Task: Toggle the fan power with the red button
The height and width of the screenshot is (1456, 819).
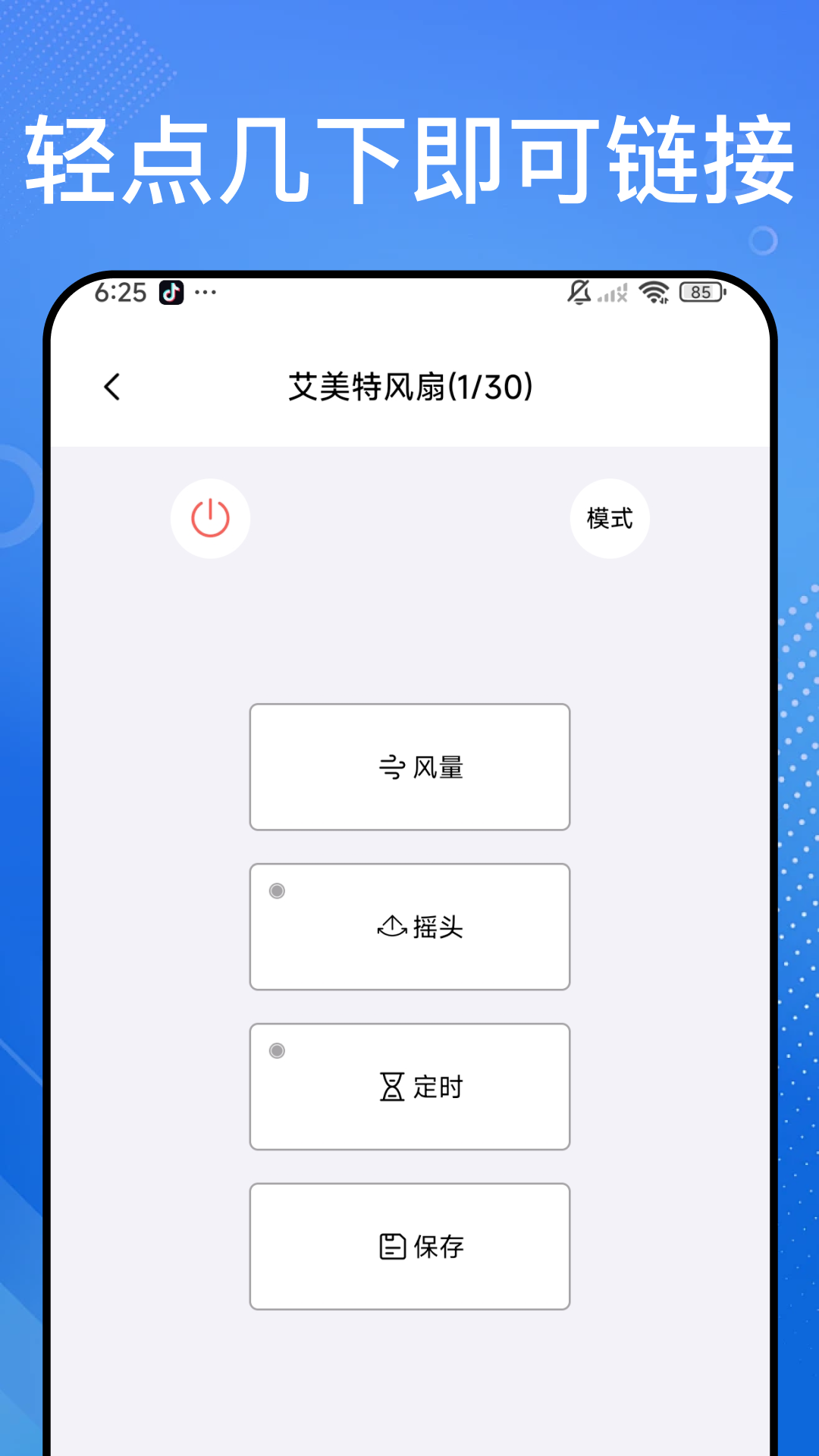Action: 210,518
